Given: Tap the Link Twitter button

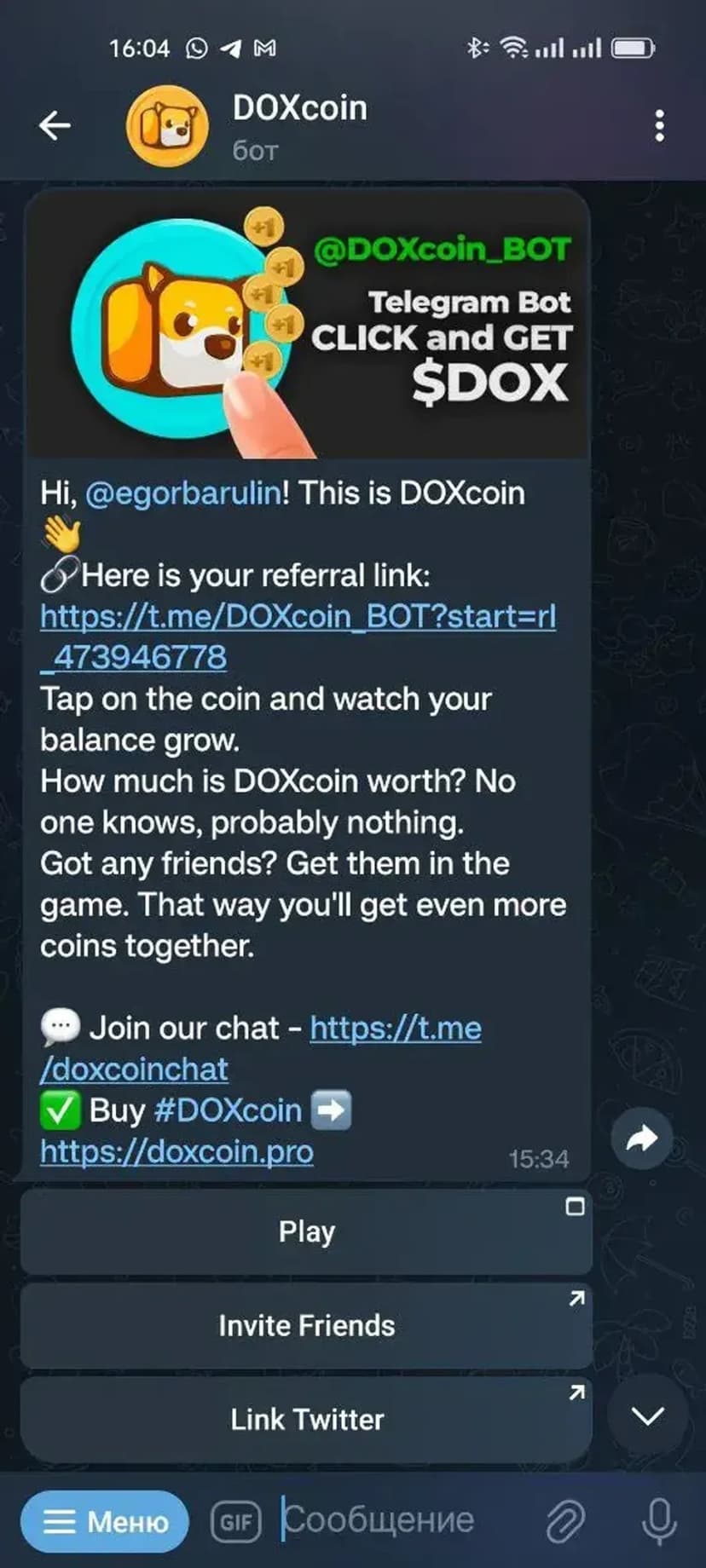Looking at the screenshot, I should pos(306,1420).
